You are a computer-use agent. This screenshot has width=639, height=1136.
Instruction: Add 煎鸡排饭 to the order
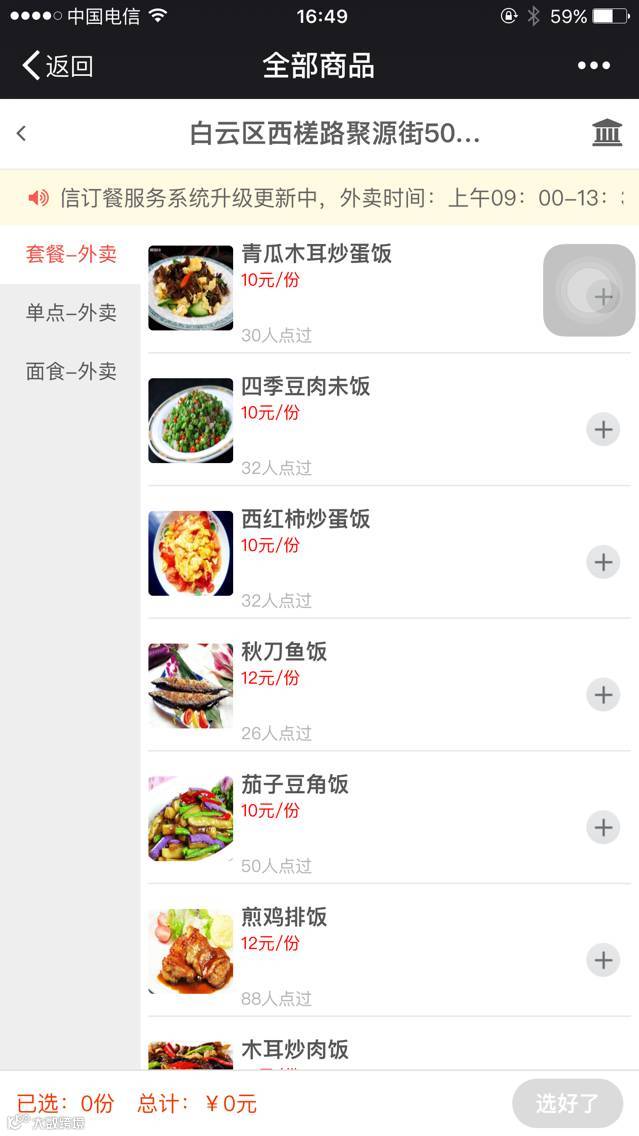pos(602,961)
